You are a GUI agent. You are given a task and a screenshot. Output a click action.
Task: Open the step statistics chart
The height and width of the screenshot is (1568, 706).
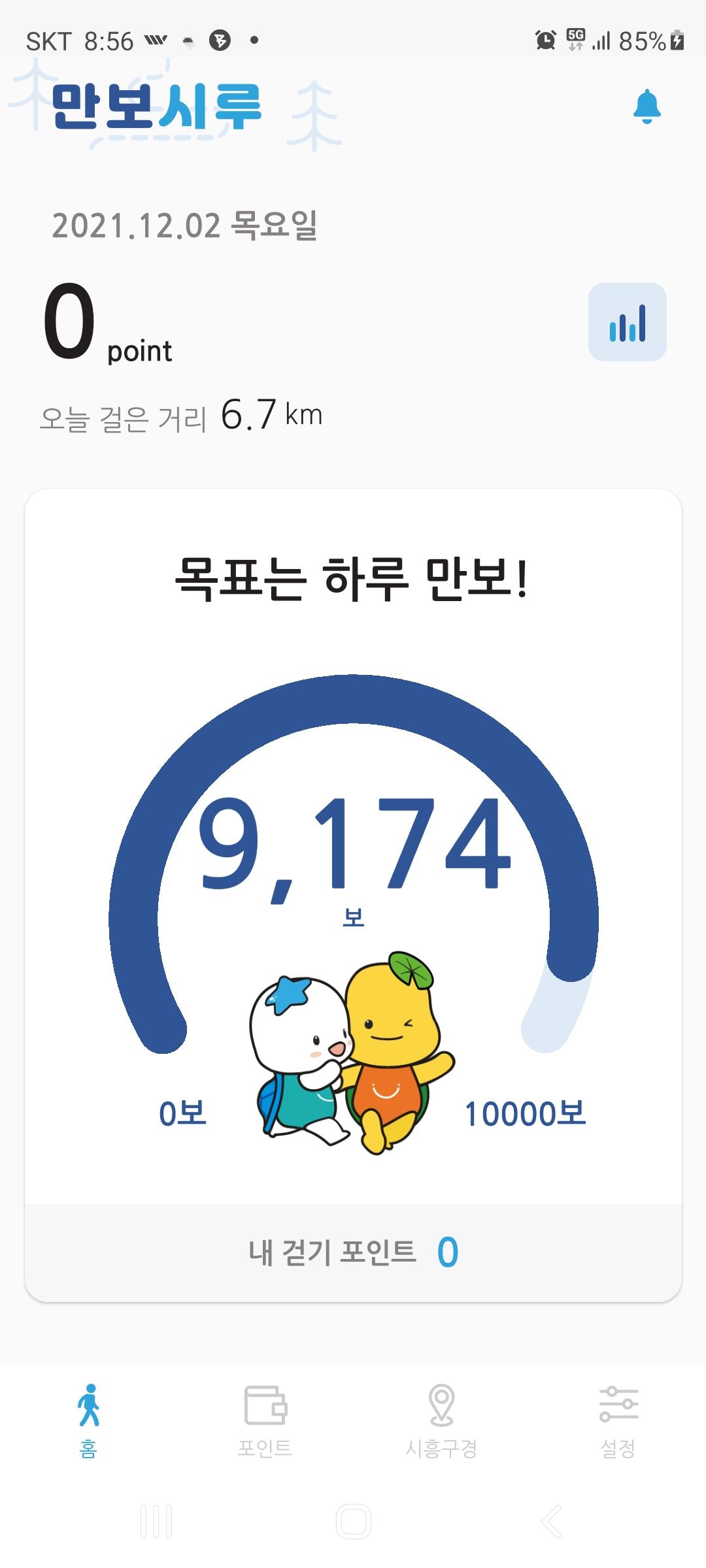pos(627,322)
